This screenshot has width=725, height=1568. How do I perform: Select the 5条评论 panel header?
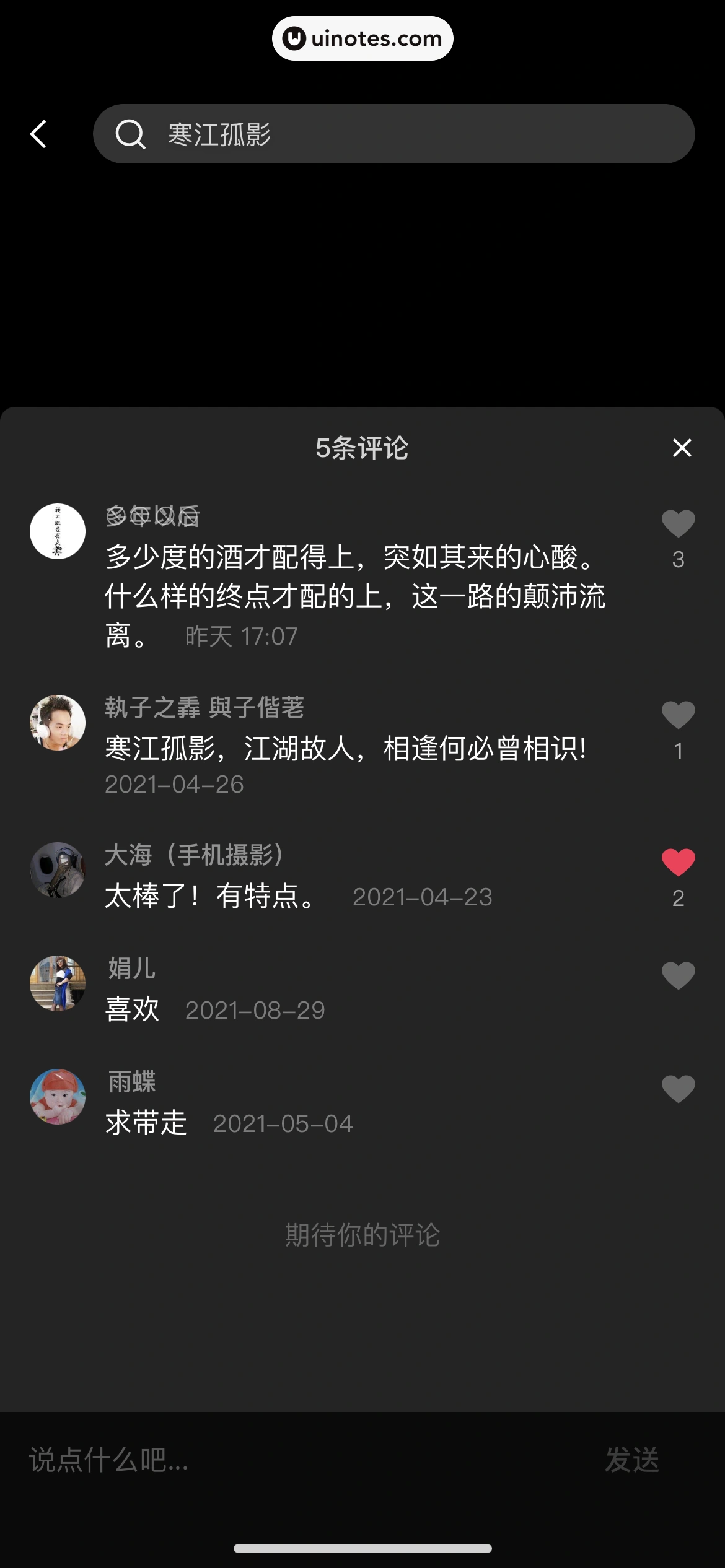362,449
